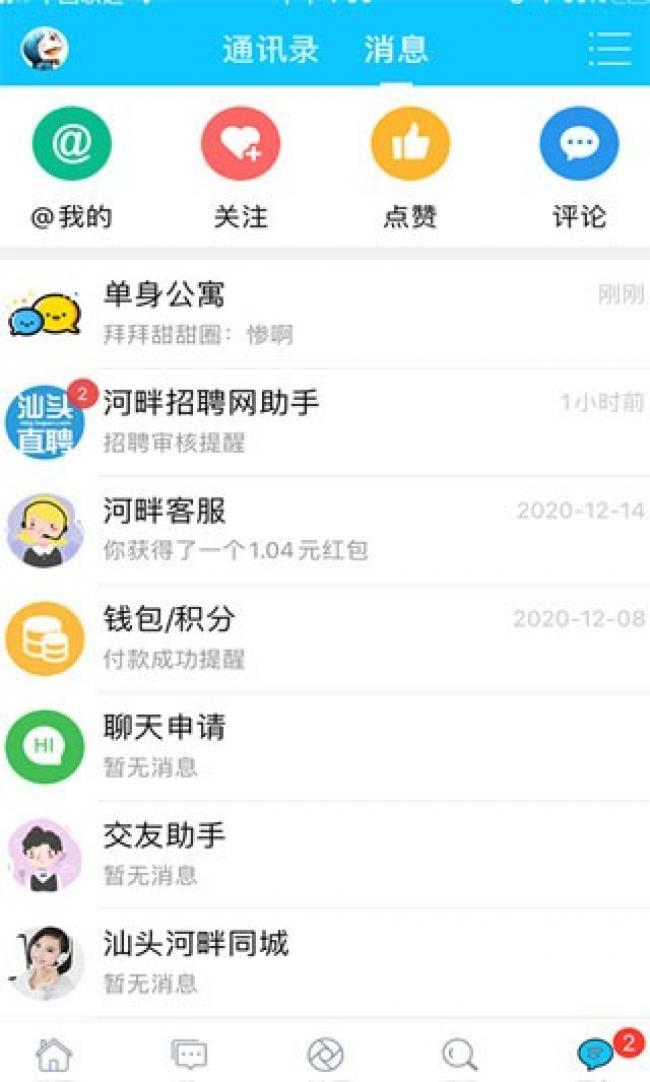Viewport: 650px width, 1082px height.
Task: Open the profile avatar at top left
Action: tap(44, 48)
